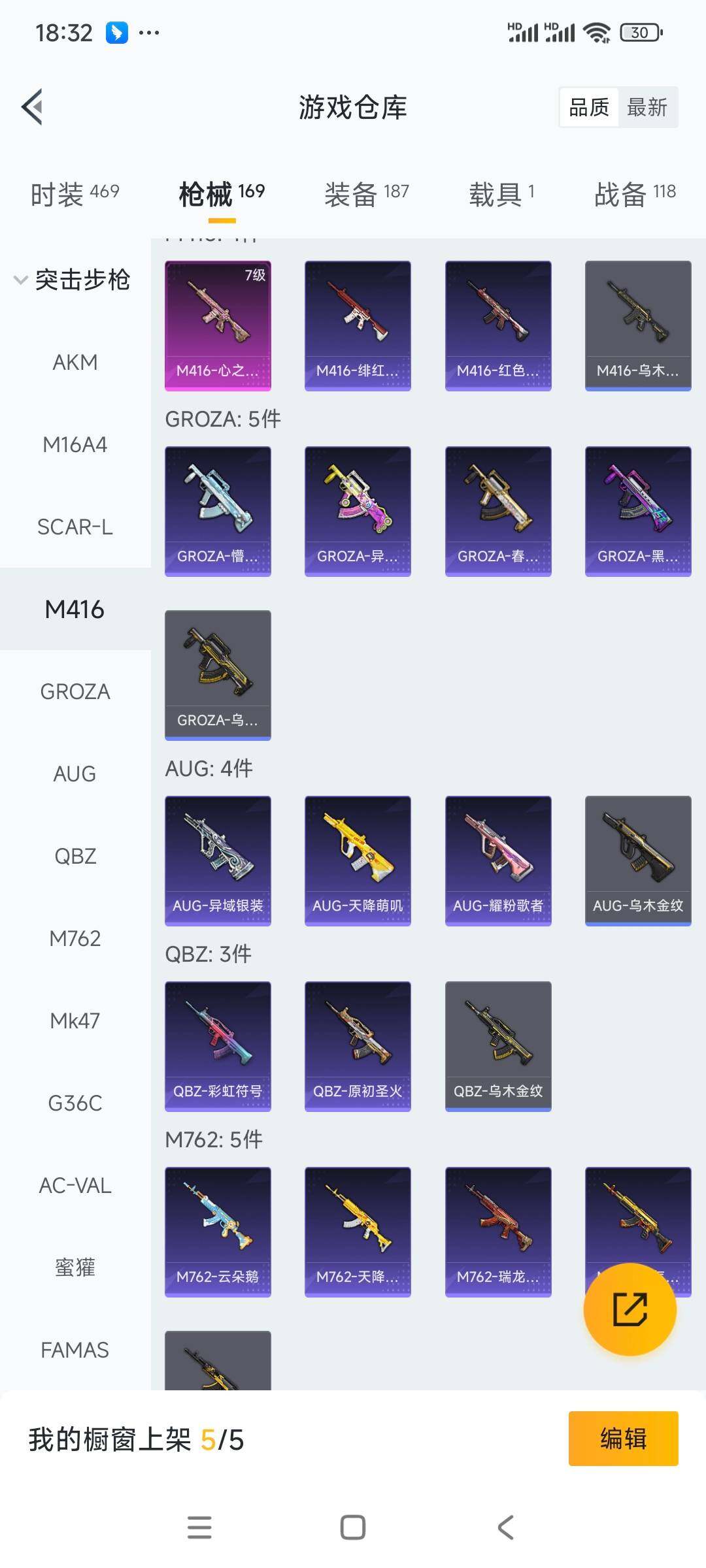The height and width of the screenshot is (1568, 706).
Task: Open the M762-云朵鹅 skin
Action: point(218,1232)
